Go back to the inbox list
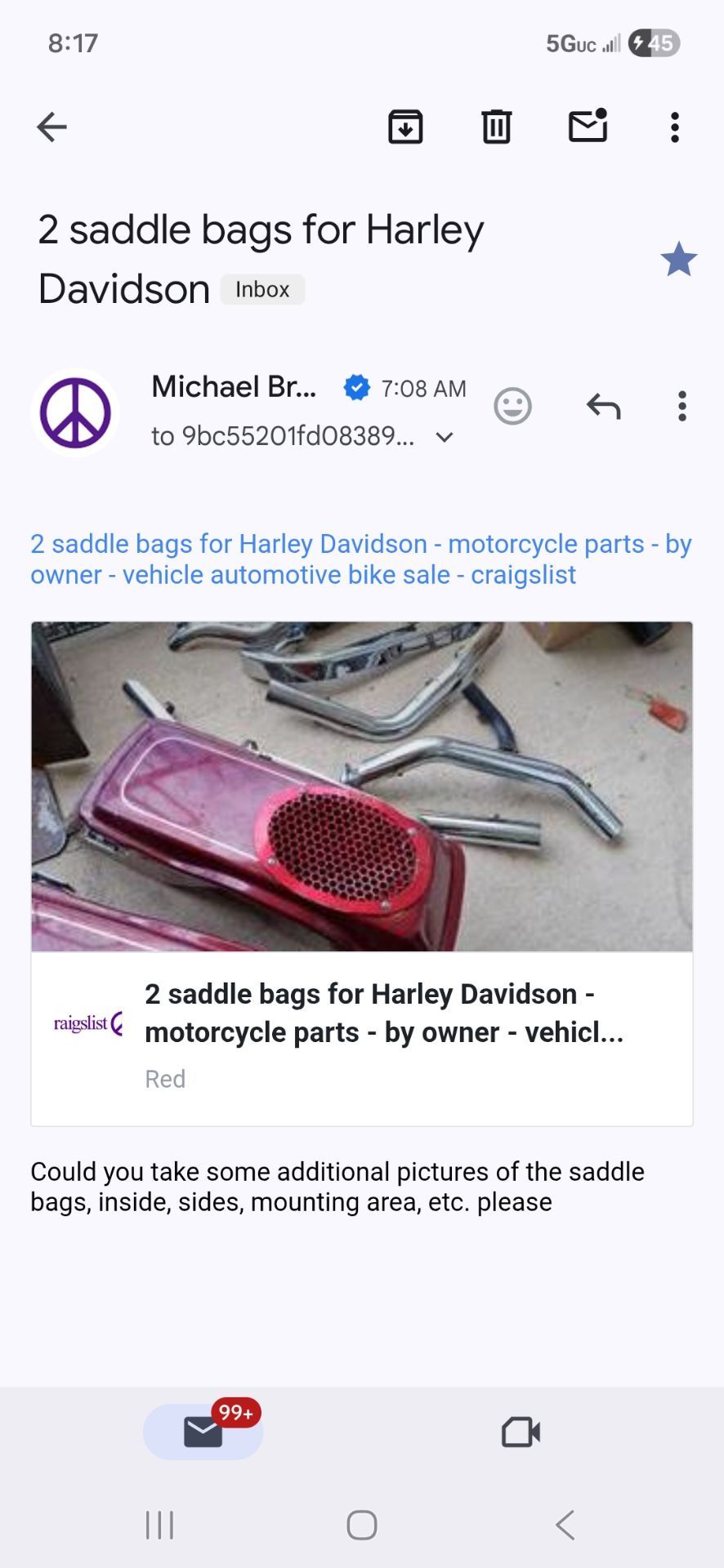Image resolution: width=724 pixels, height=1568 pixels. [51, 127]
